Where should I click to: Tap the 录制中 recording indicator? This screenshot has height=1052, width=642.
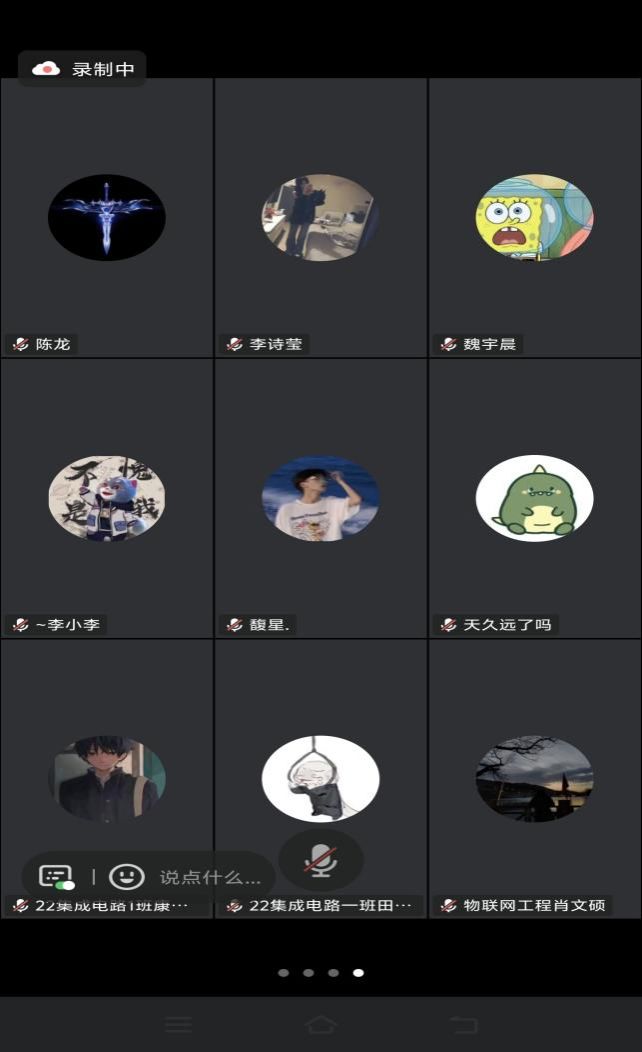pyautogui.click(x=82, y=69)
